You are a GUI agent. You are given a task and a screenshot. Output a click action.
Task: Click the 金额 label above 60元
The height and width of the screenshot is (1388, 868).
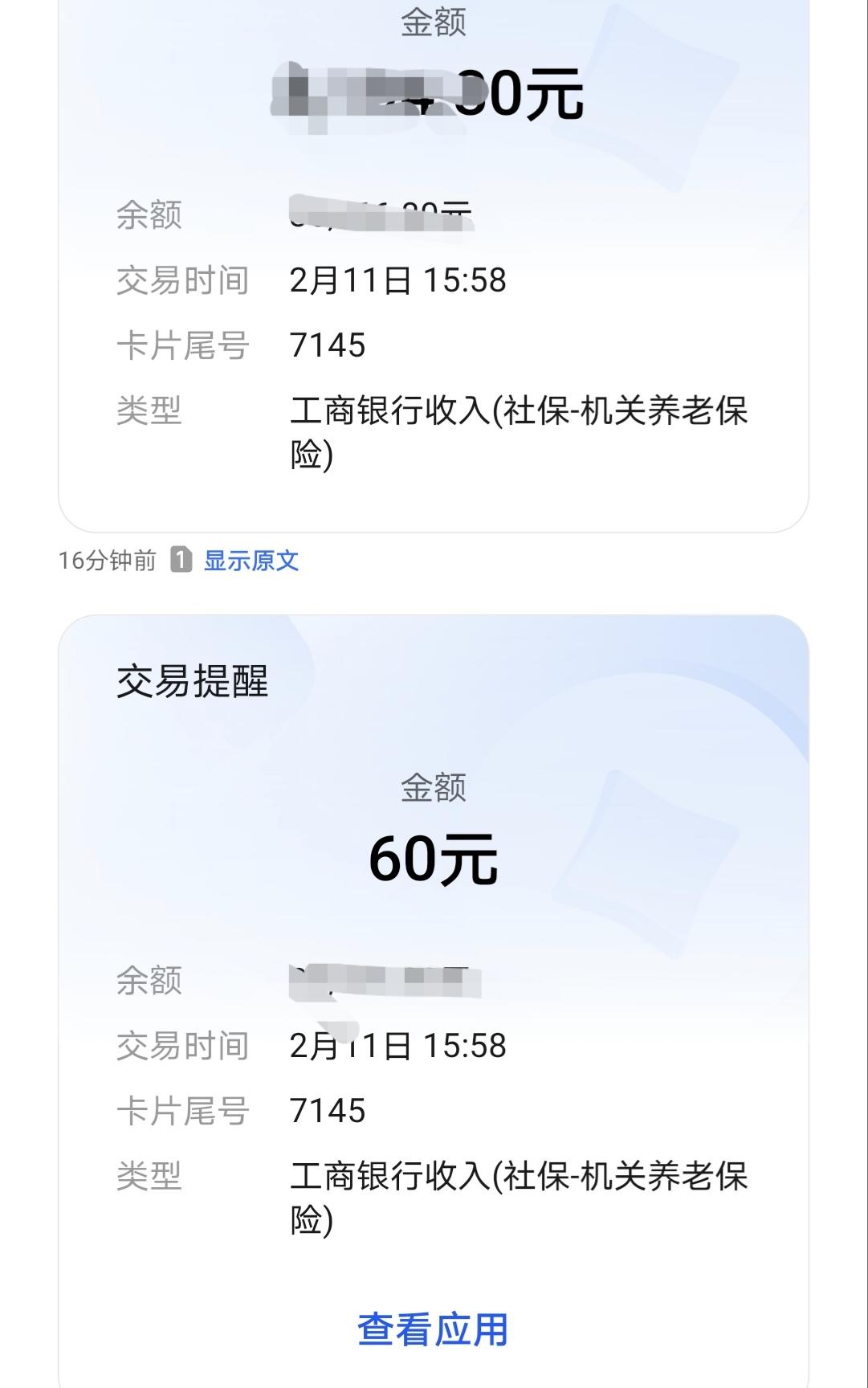point(434,790)
